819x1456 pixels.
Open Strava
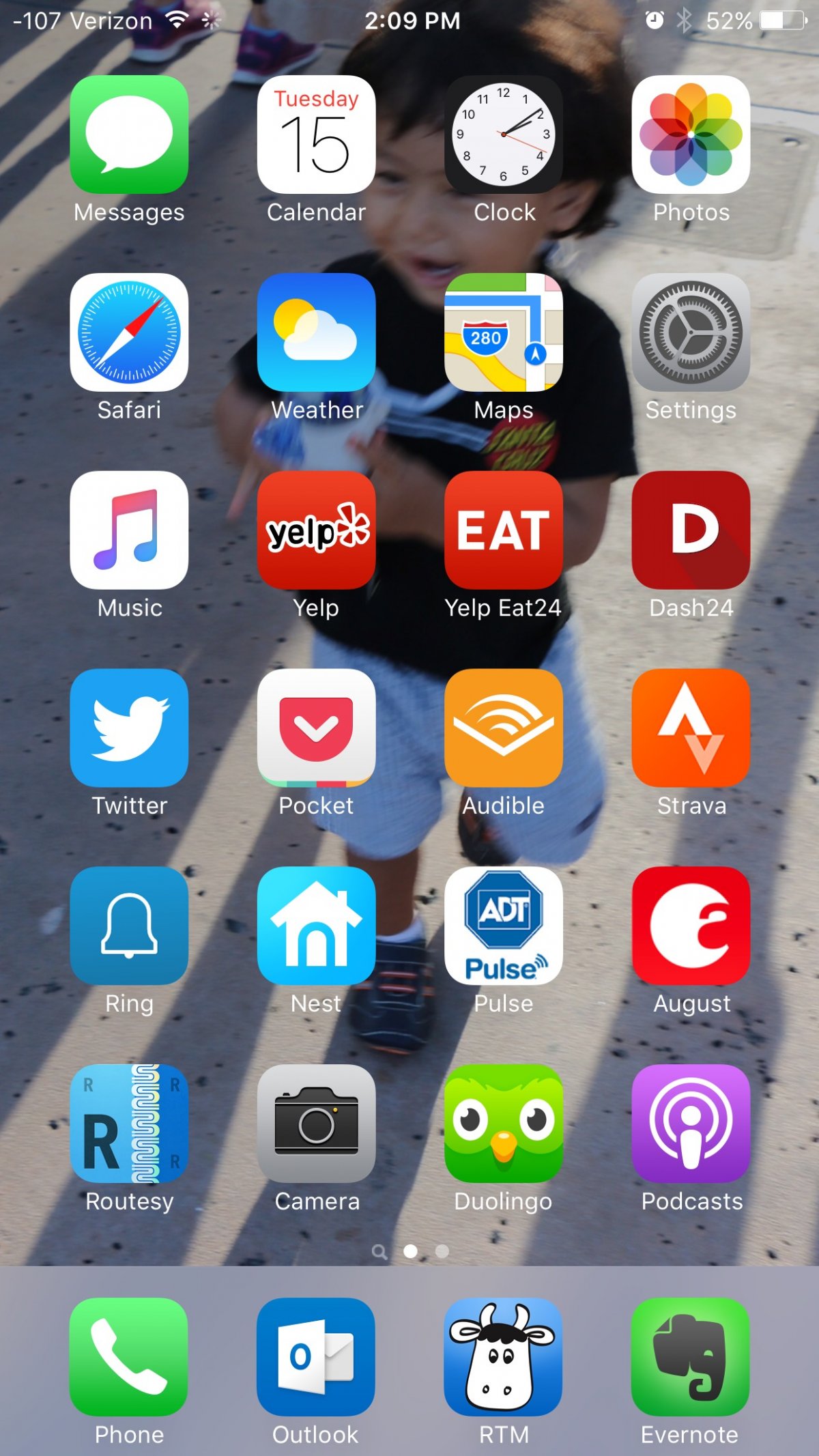tap(691, 728)
